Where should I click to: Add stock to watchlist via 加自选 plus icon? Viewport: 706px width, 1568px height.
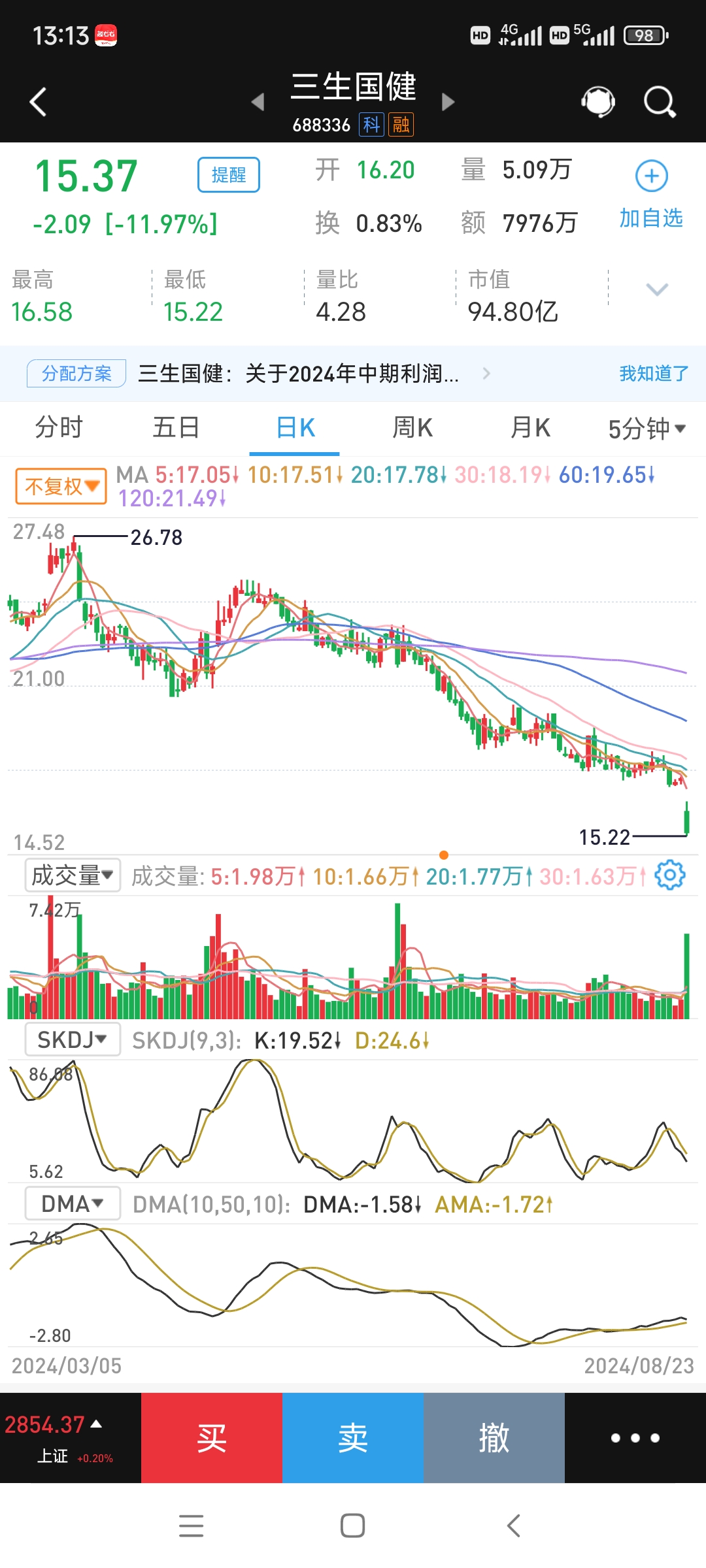tap(650, 175)
